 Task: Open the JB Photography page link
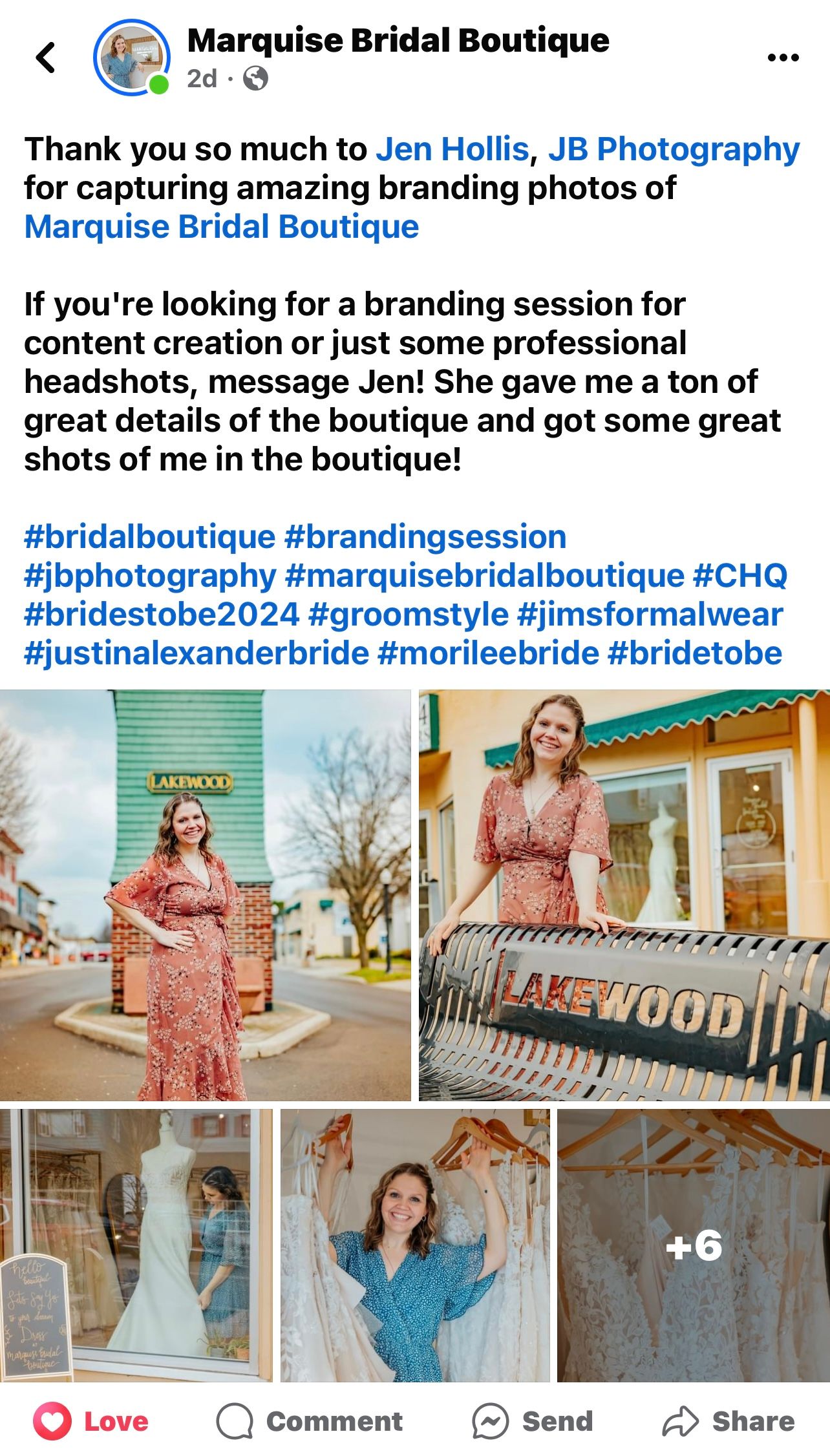point(674,149)
